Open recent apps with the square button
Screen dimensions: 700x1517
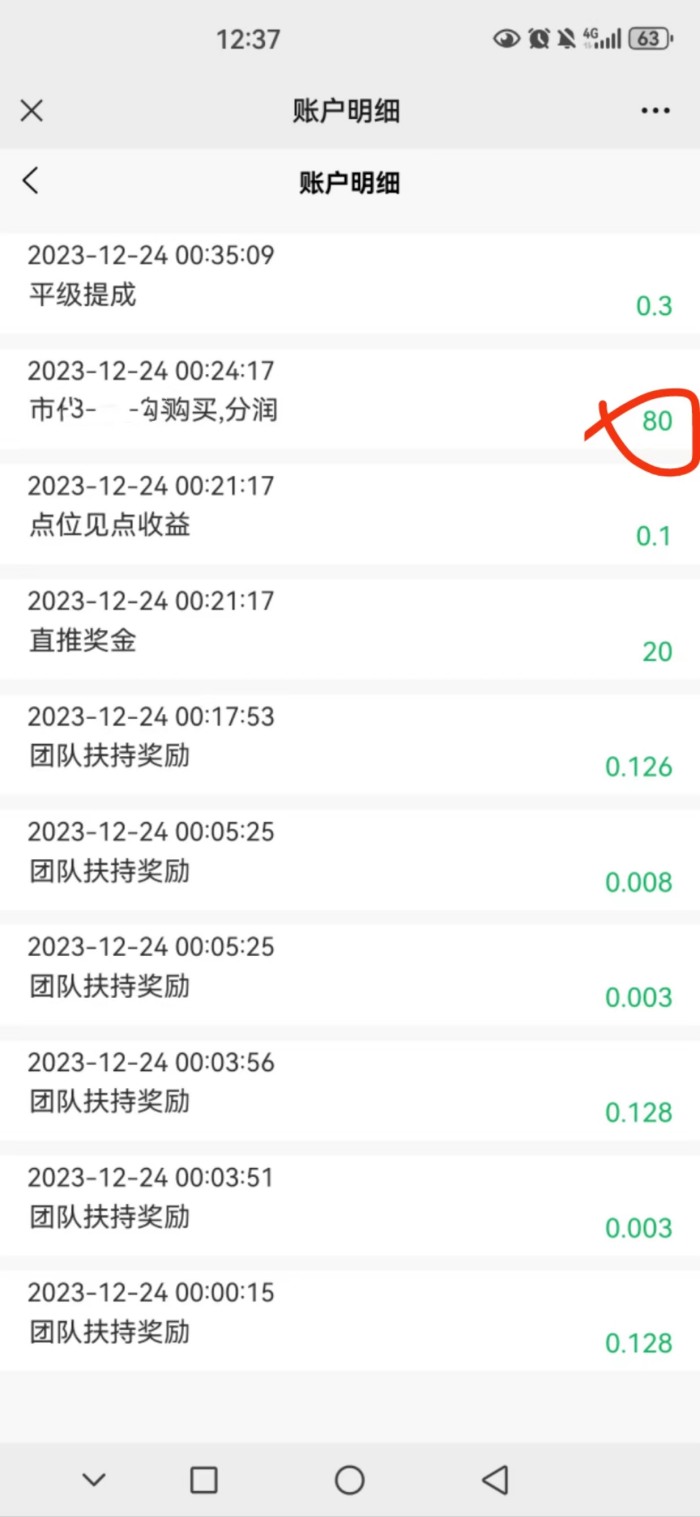pos(204,1479)
